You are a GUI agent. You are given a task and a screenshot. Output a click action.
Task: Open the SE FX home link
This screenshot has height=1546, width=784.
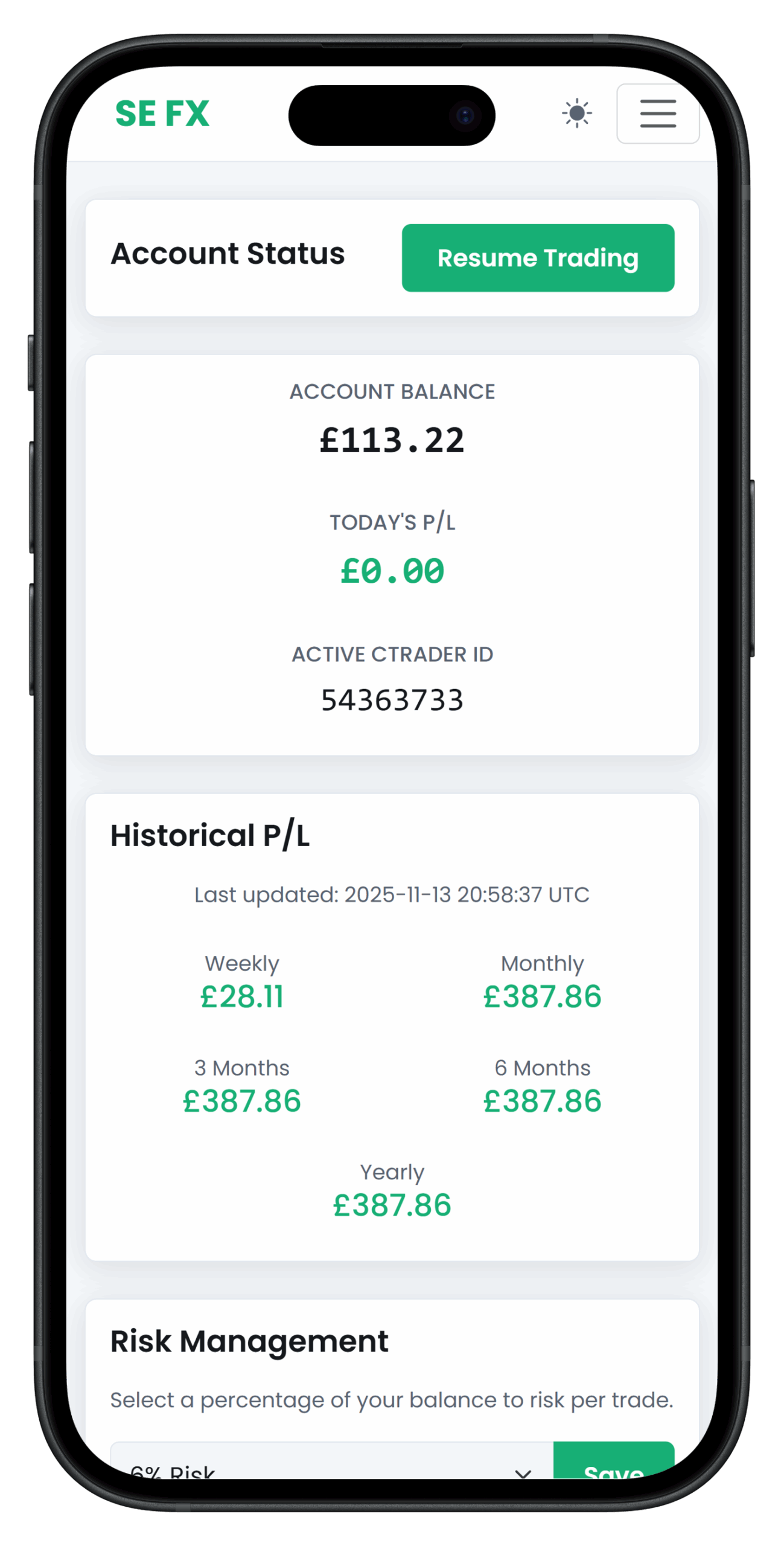[x=162, y=114]
